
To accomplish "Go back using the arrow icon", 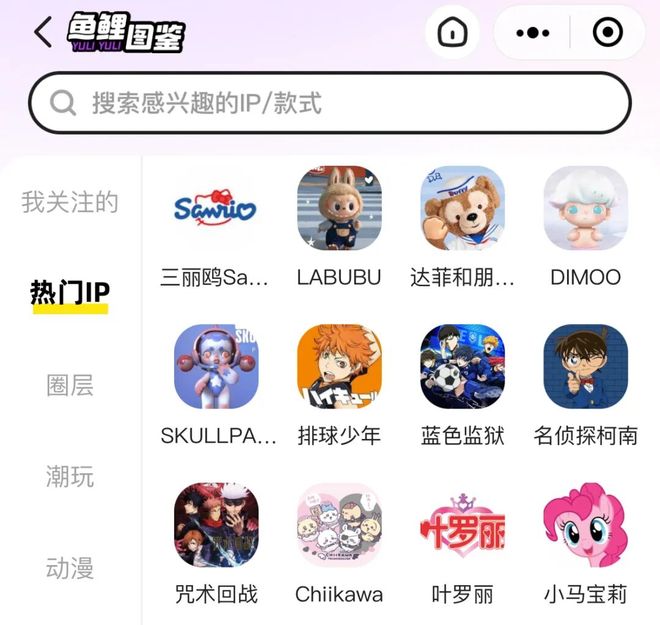I will [x=42, y=32].
